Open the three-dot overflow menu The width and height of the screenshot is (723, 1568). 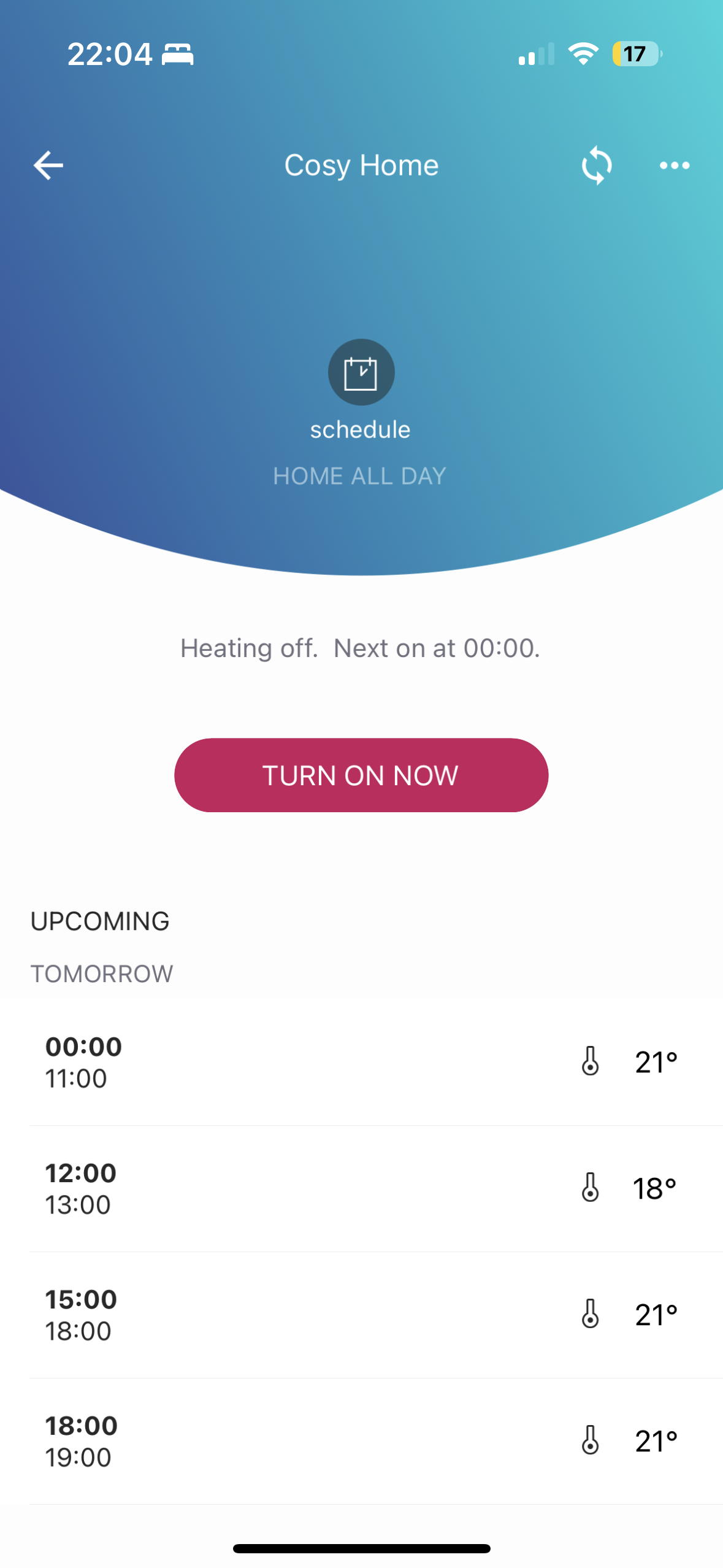(x=674, y=165)
